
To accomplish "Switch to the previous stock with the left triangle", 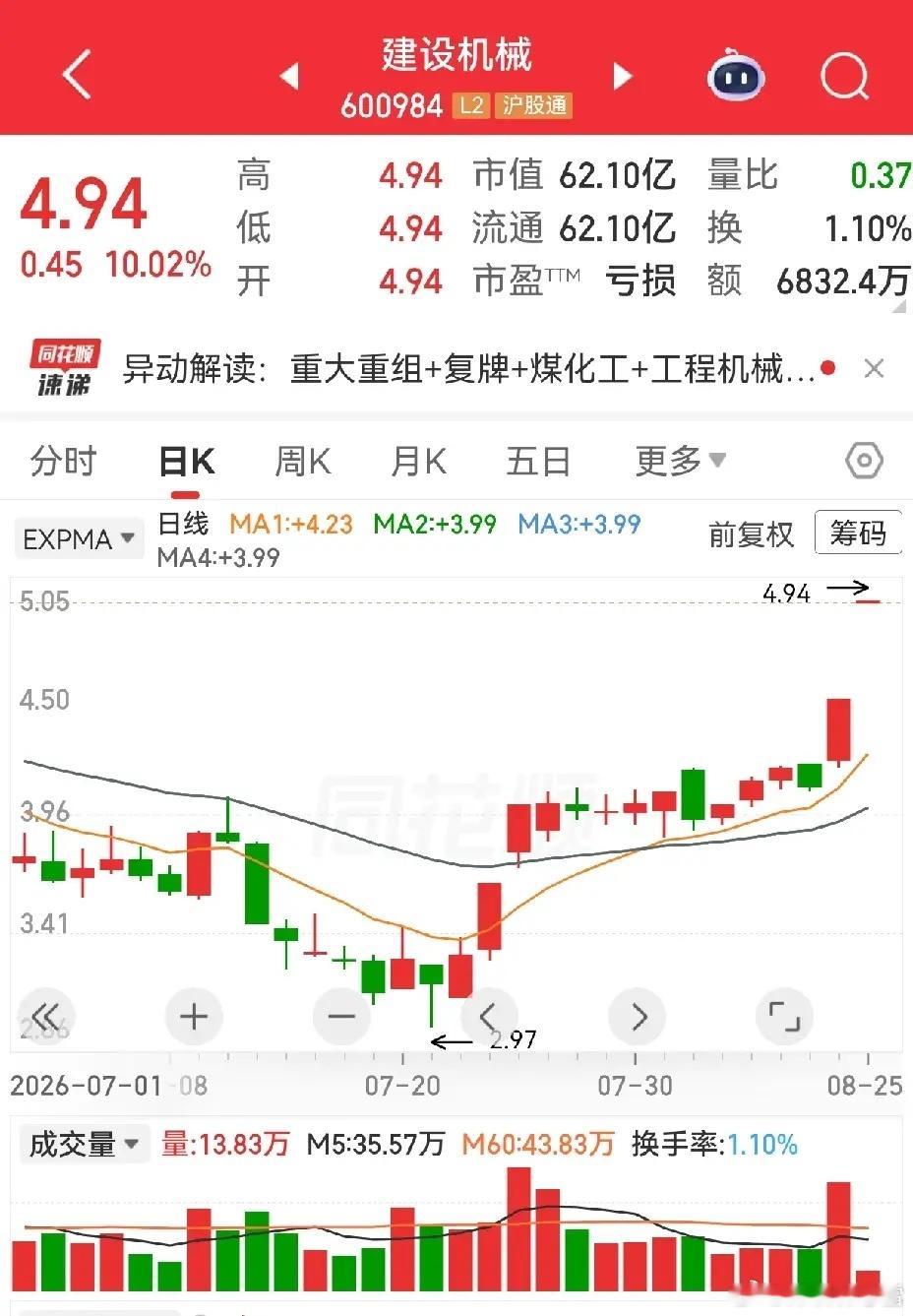I will [x=289, y=76].
